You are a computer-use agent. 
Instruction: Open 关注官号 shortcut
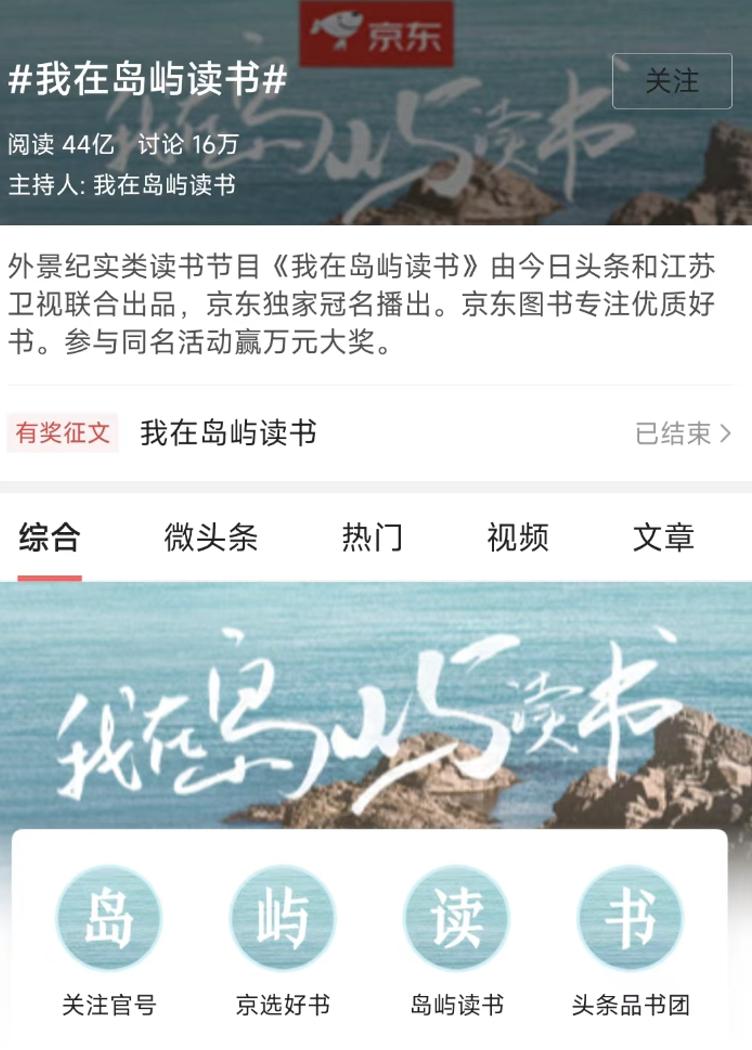(109, 920)
